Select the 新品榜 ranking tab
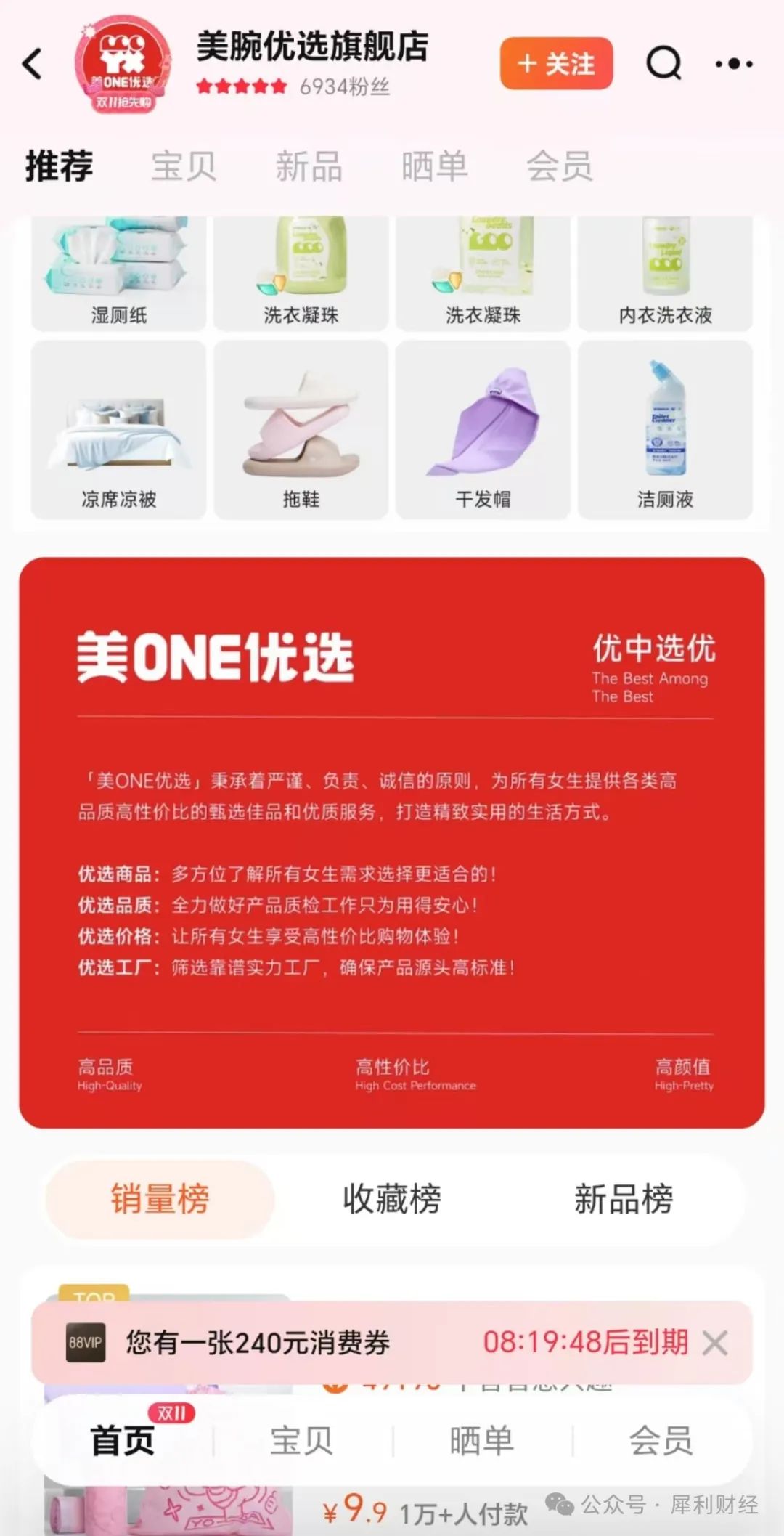The height and width of the screenshot is (1536, 784). tap(624, 1199)
